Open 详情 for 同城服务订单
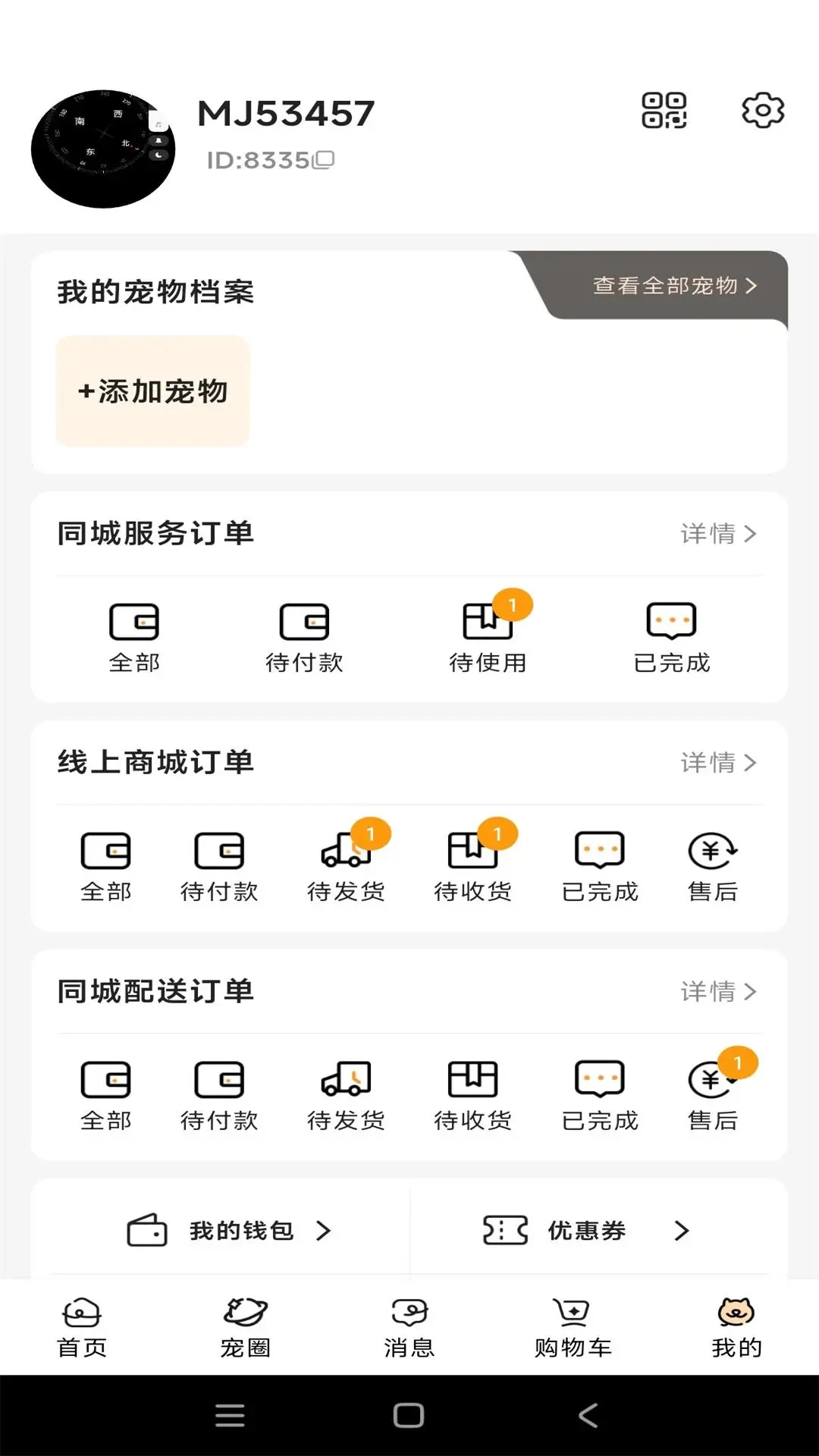The image size is (819, 1456). click(717, 534)
